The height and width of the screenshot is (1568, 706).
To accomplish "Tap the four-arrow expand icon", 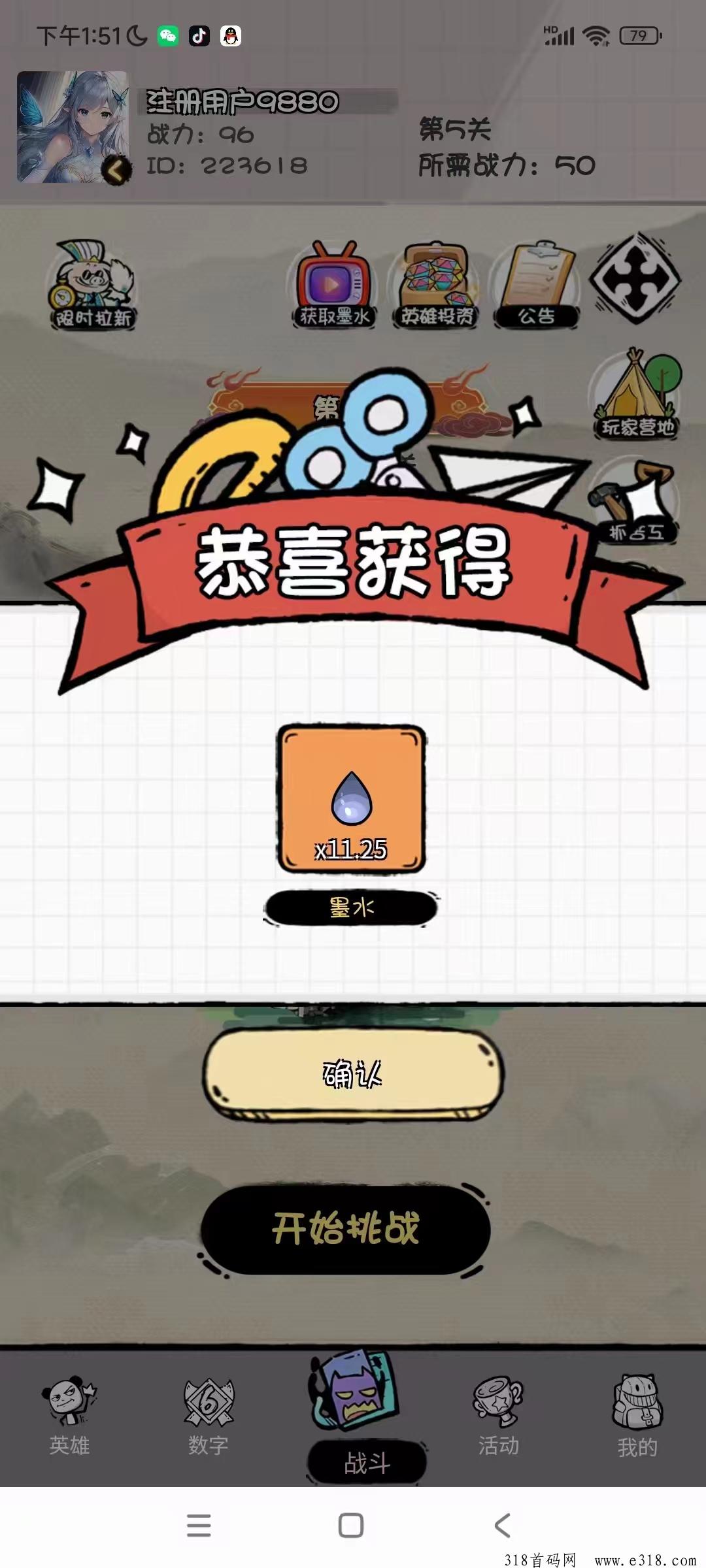I will tap(635, 279).
